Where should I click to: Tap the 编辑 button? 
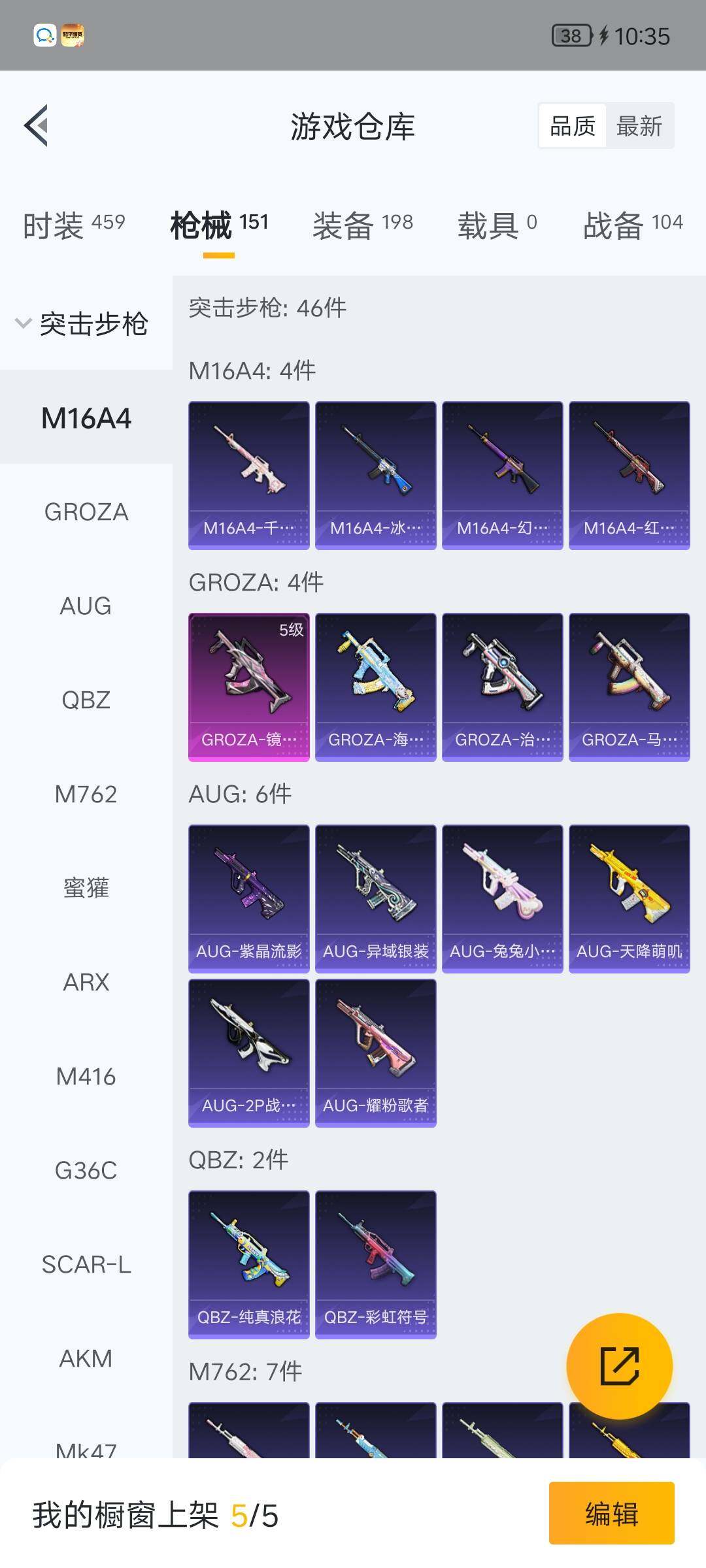(612, 1513)
